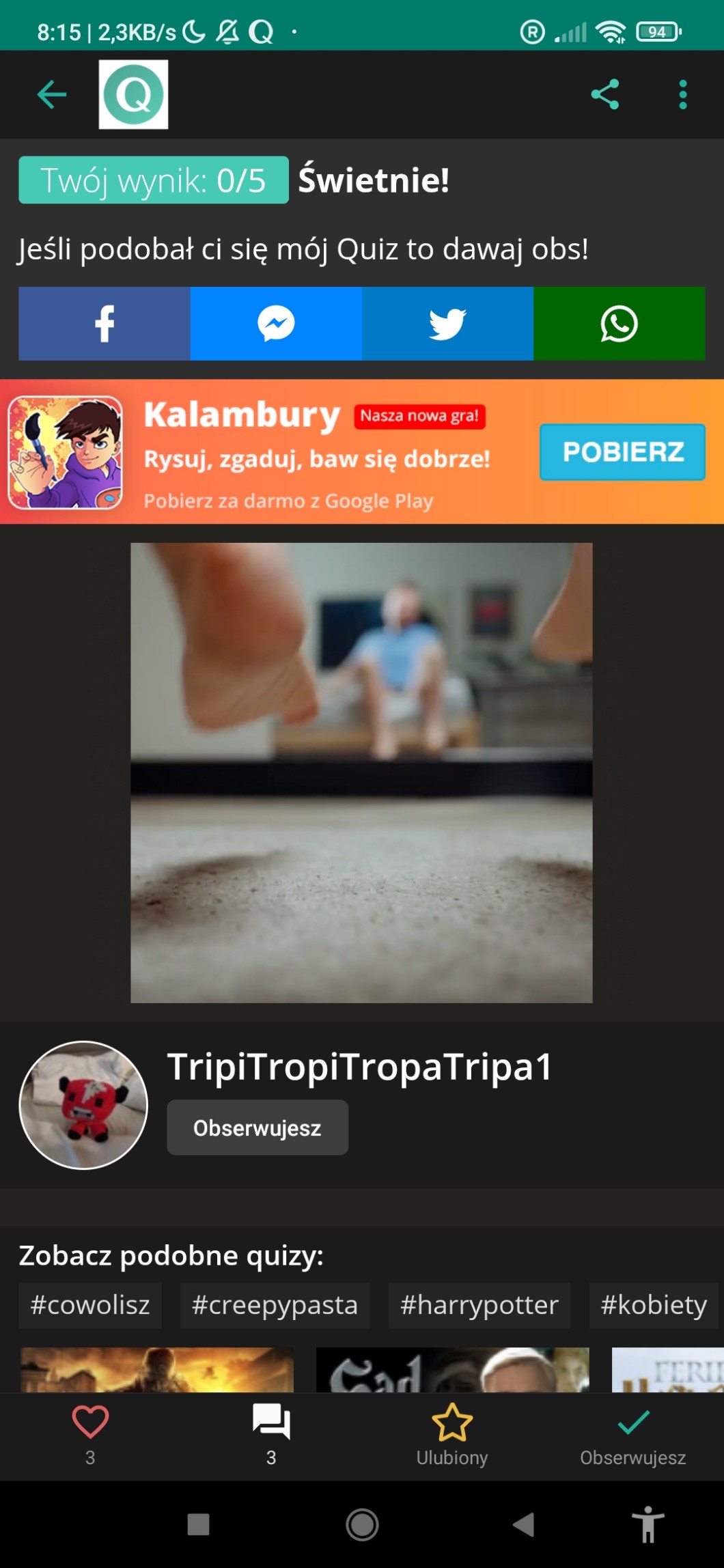The image size is (724, 1568).
Task: Open TripiTropiTropaTripa1's profile avatar
Action: 83,1105
